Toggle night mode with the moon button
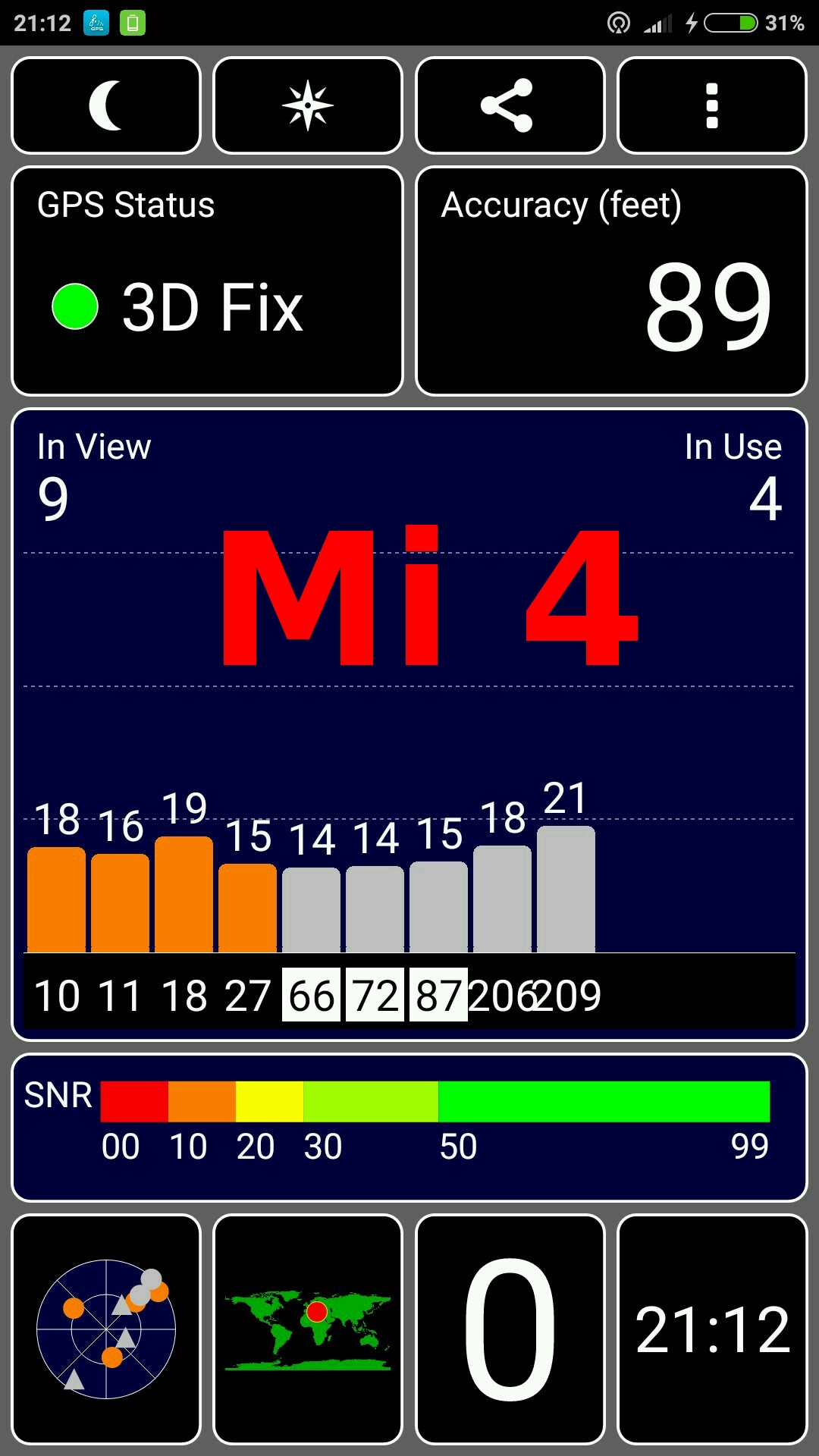 click(106, 105)
